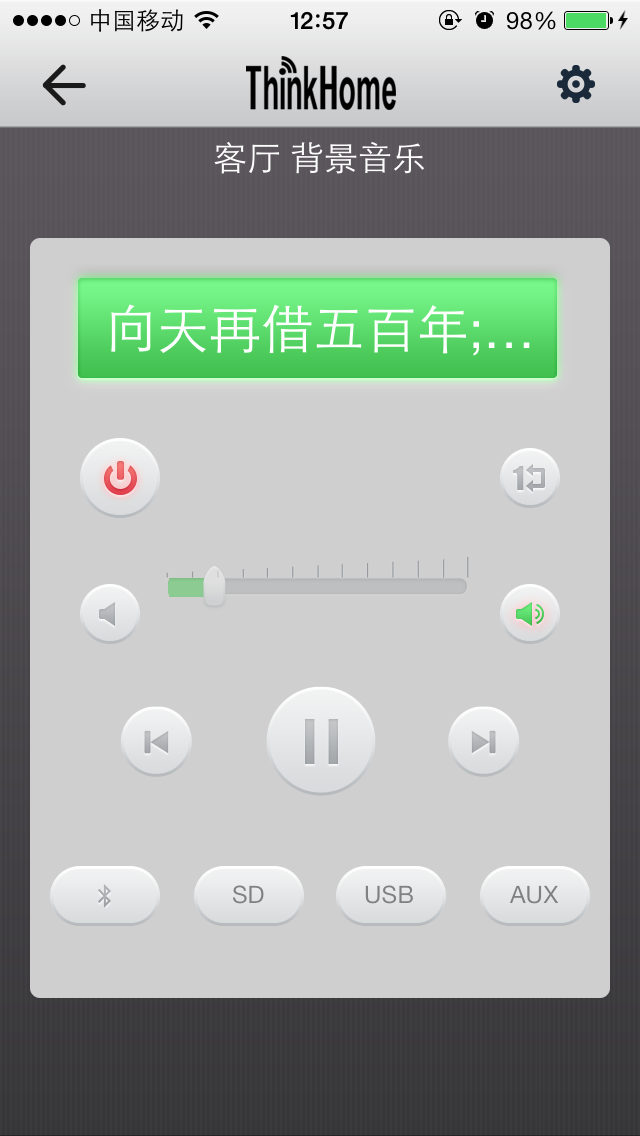640x1136 pixels.
Task: Go back using the arrow icon
Action: 64,86
